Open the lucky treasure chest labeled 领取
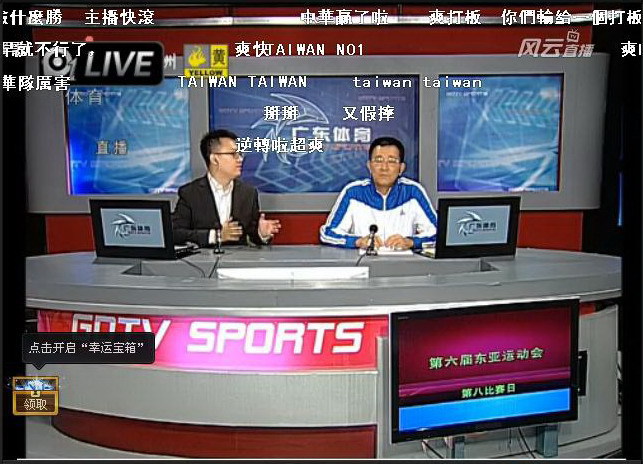The width and height of the screenshot is (643, 464). click(x=35, y=395)
